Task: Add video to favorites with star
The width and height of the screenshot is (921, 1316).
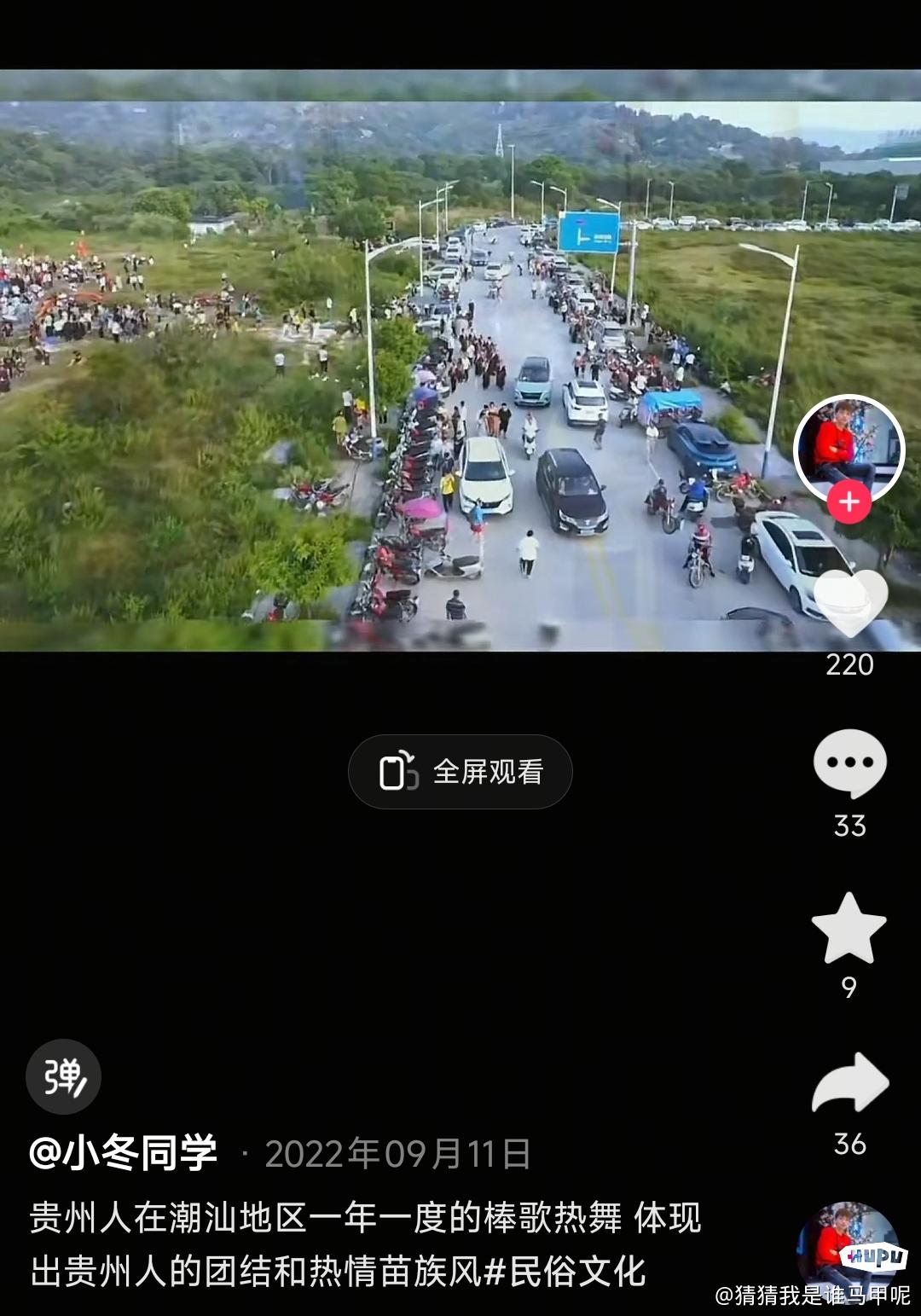Action: [x=849, y=930]
